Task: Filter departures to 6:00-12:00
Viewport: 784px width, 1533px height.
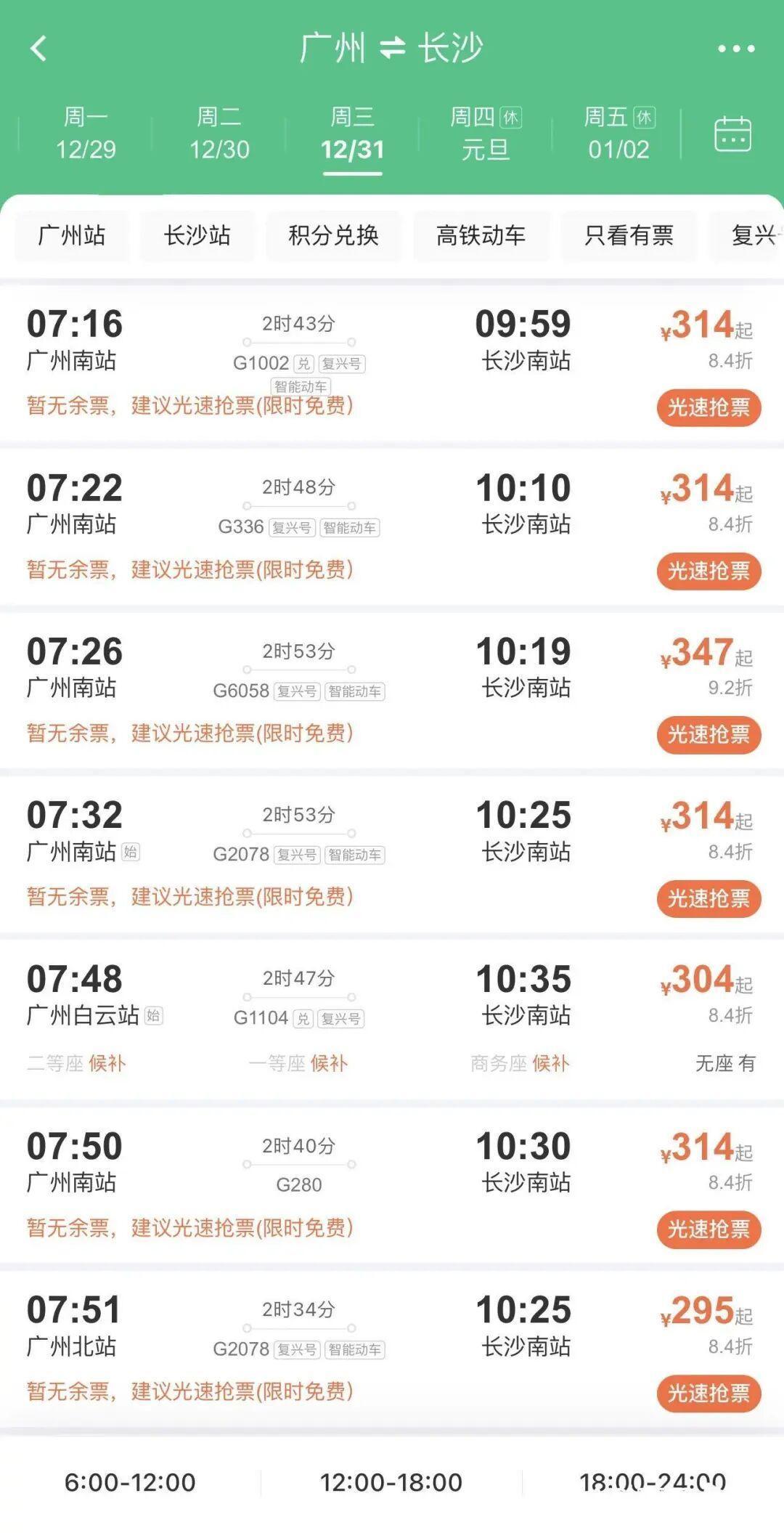Action: 130,1482
